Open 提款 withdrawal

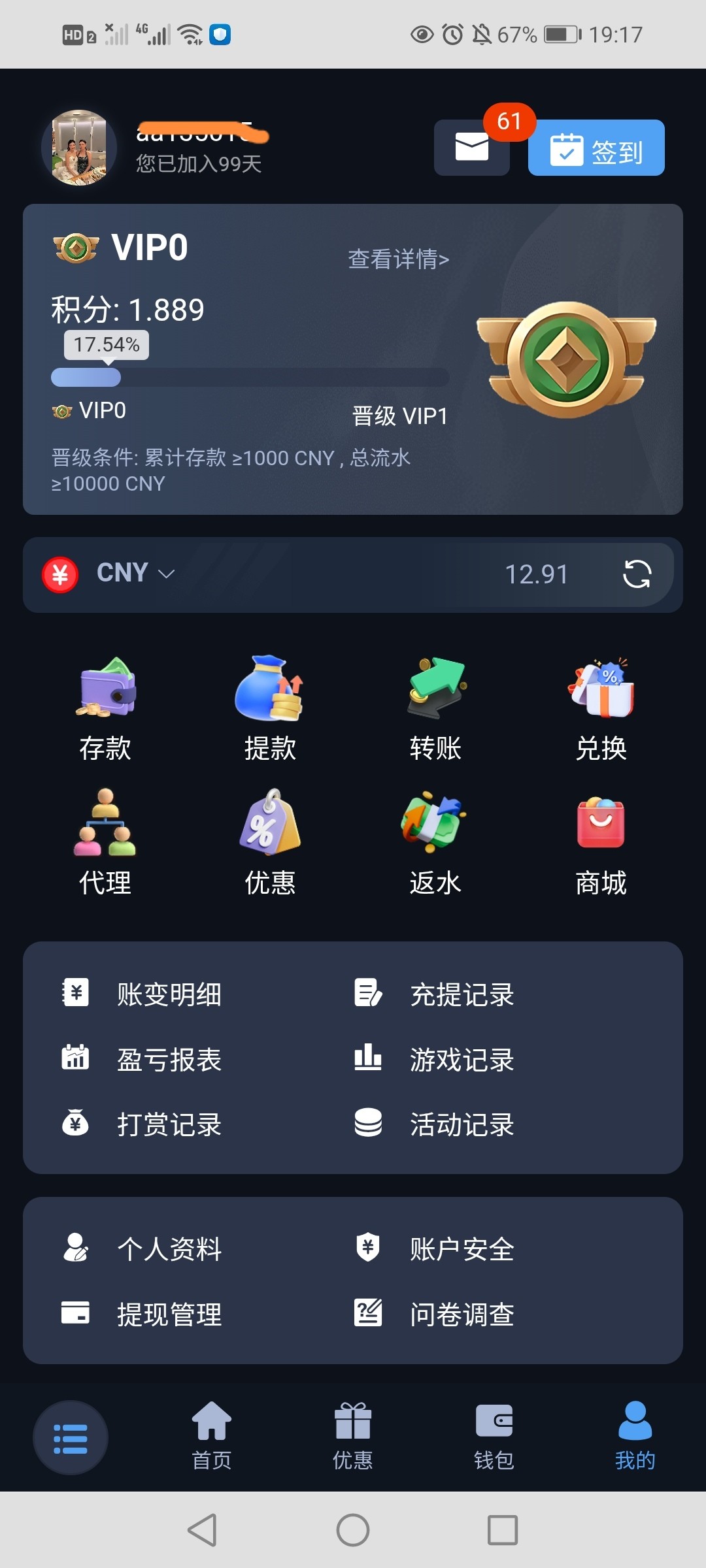pos(270,709)
